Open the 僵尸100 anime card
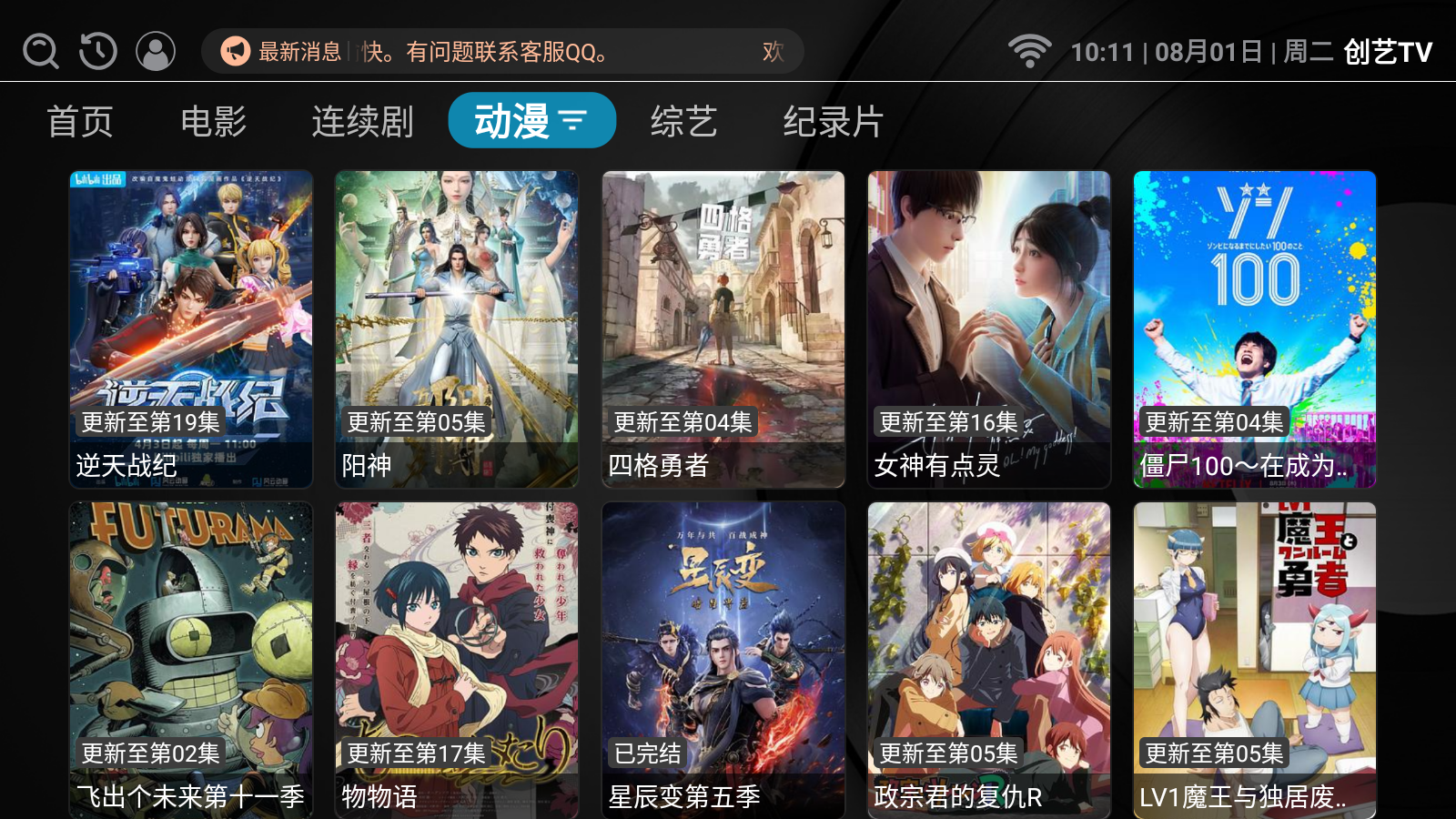This screenshot has height=819, width=1456. tap(1255, 329)
